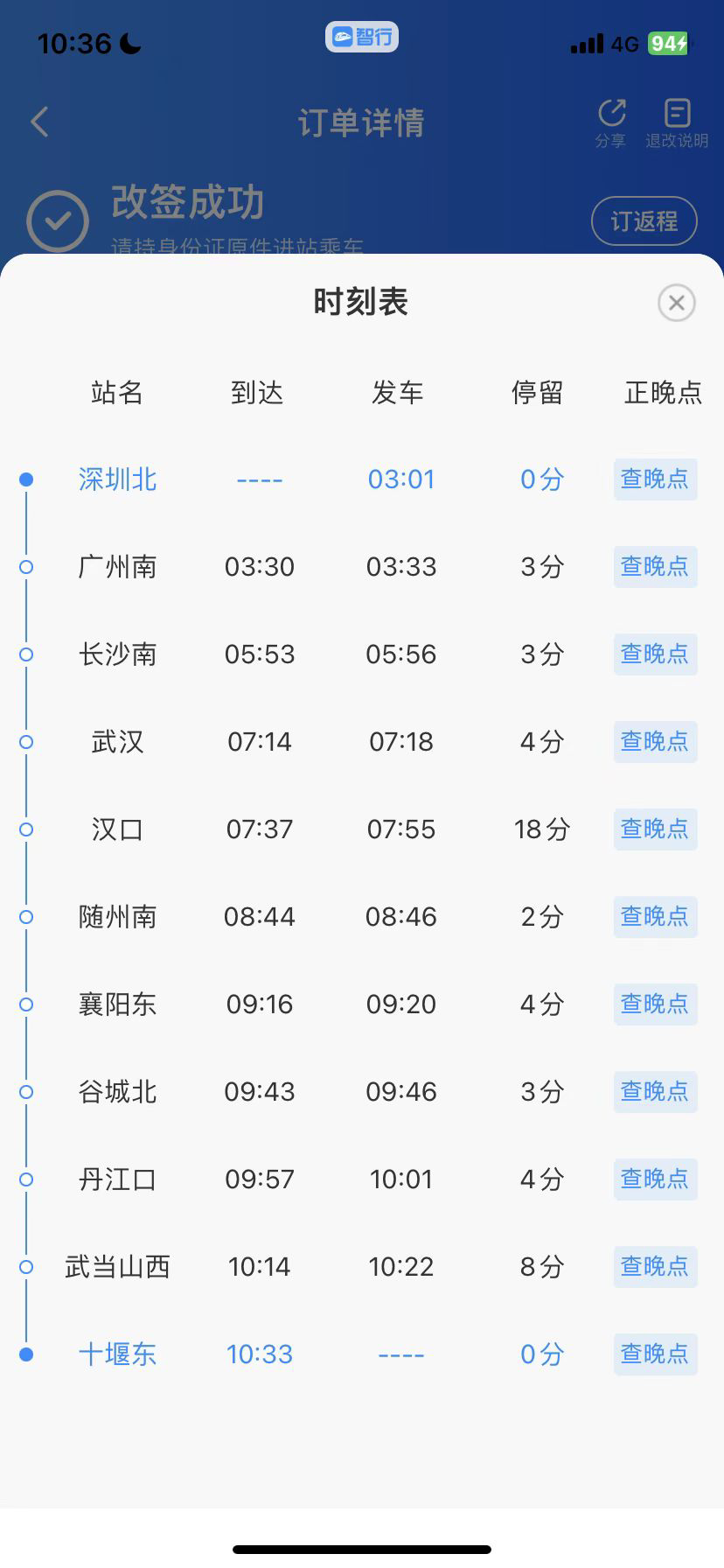Close the 时刻表 timetable sheet
724x1568 pixels.
pos(676,304)
